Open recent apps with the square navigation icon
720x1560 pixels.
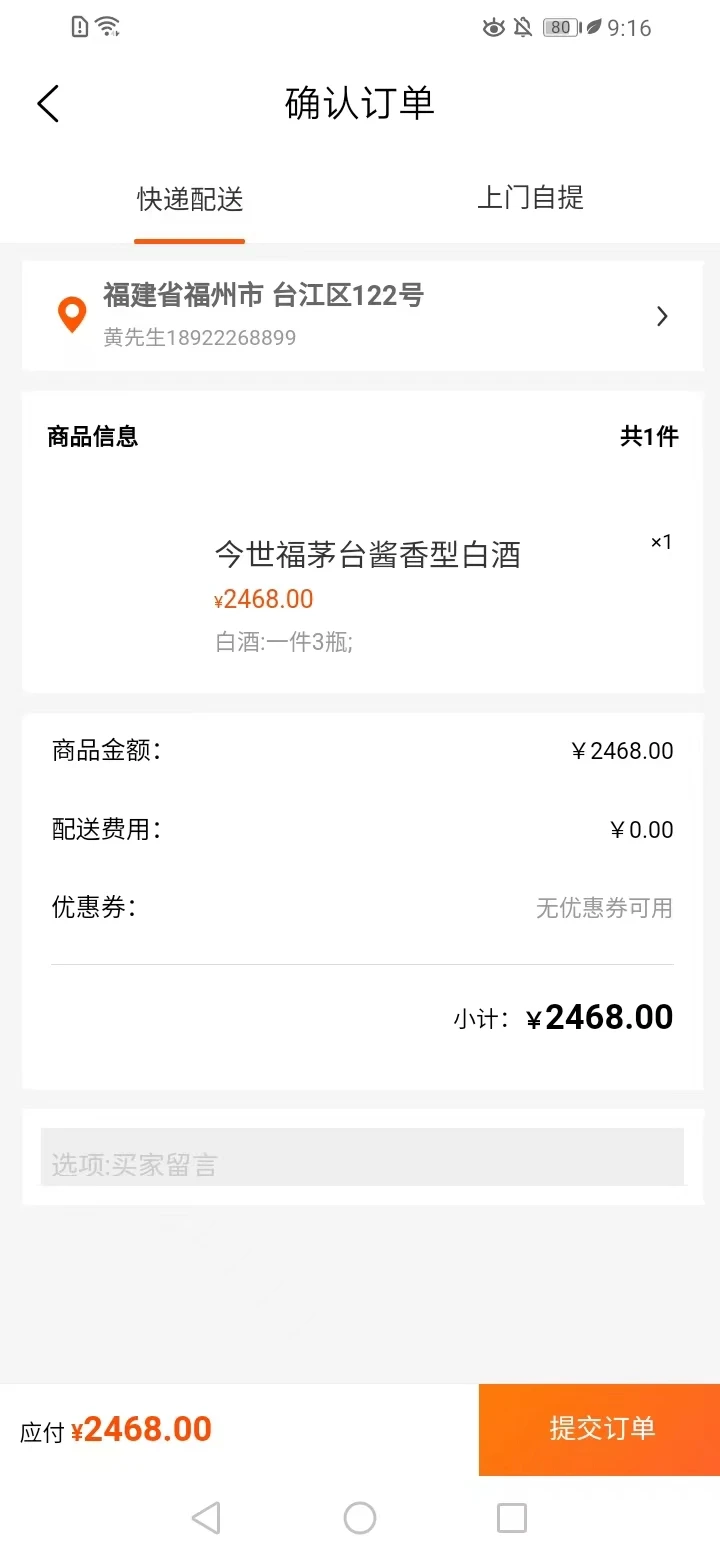click(512, 1517)
